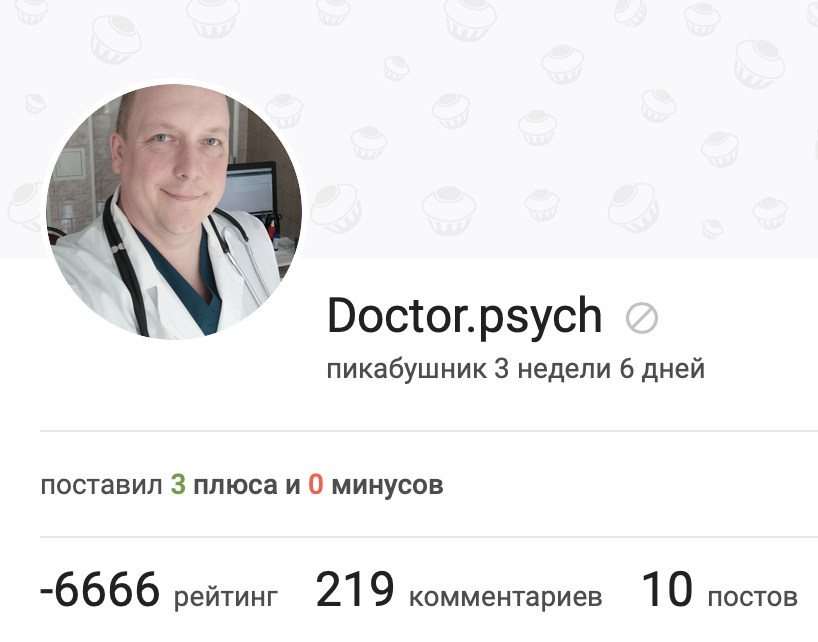Tap the ban icon next to Doctor.psych
Screen dimensions: 818x642
pos(641,319)
